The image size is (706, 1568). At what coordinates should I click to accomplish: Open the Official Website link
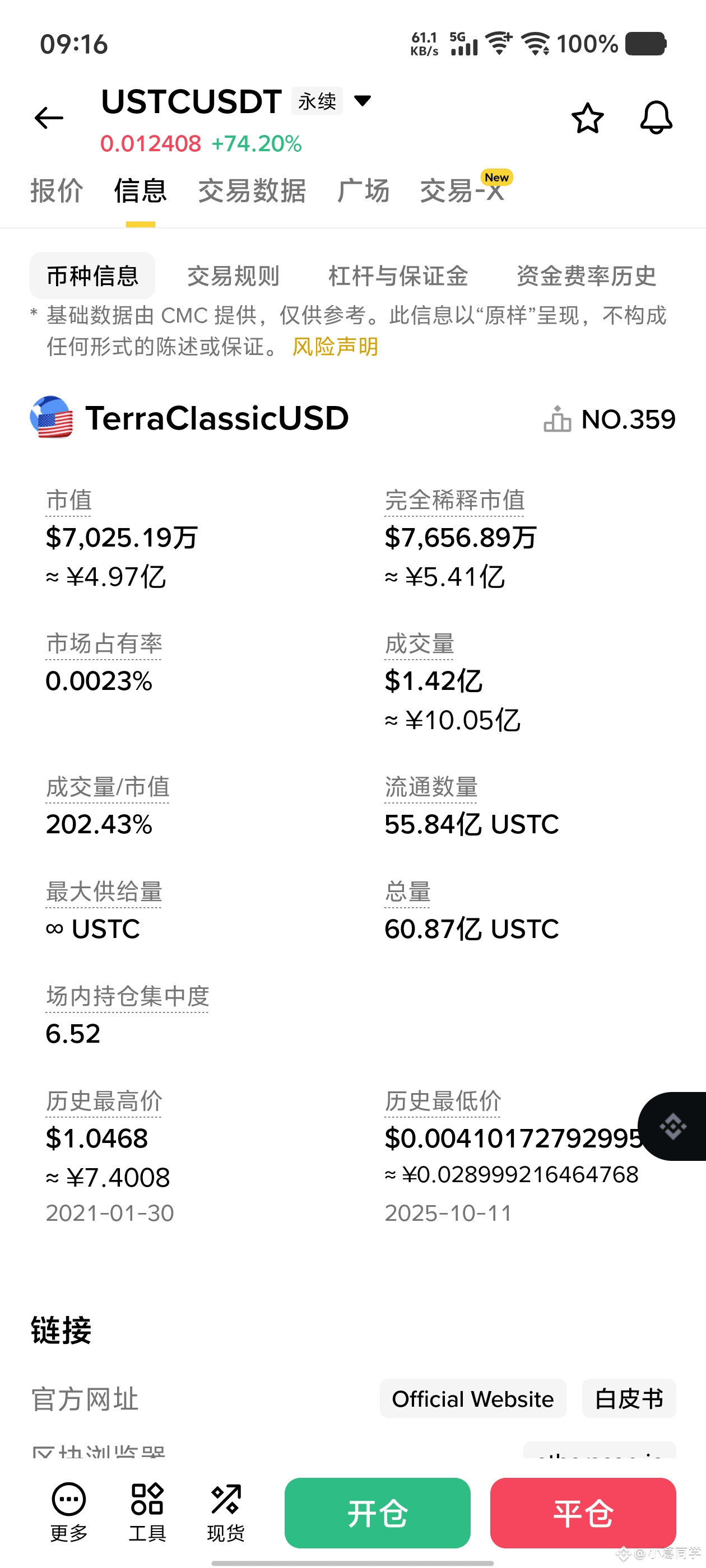(x=473, y=1399)
